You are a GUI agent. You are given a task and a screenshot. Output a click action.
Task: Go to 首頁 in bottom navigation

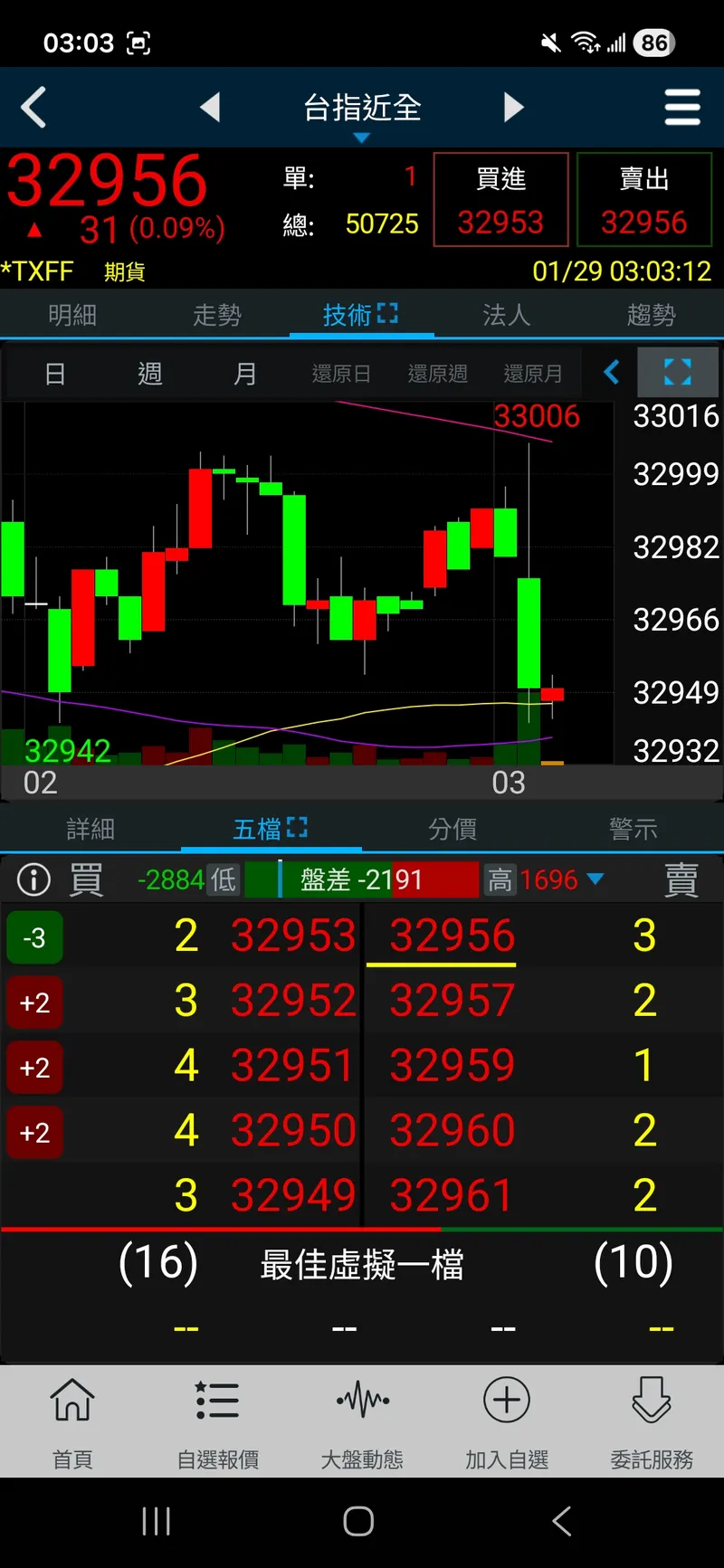pos(72,1422)
